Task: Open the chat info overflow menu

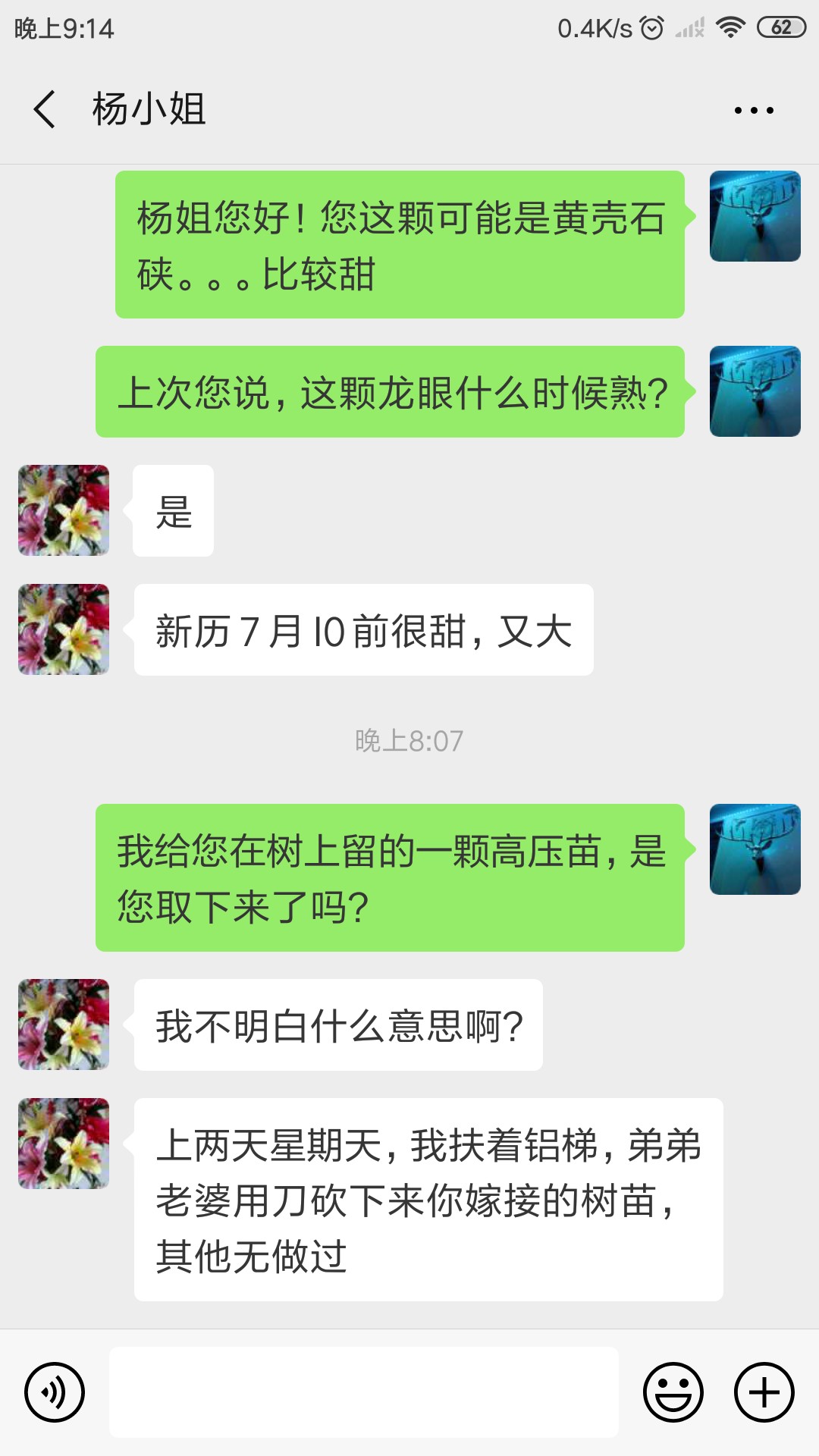Action: tap(754, 111)
